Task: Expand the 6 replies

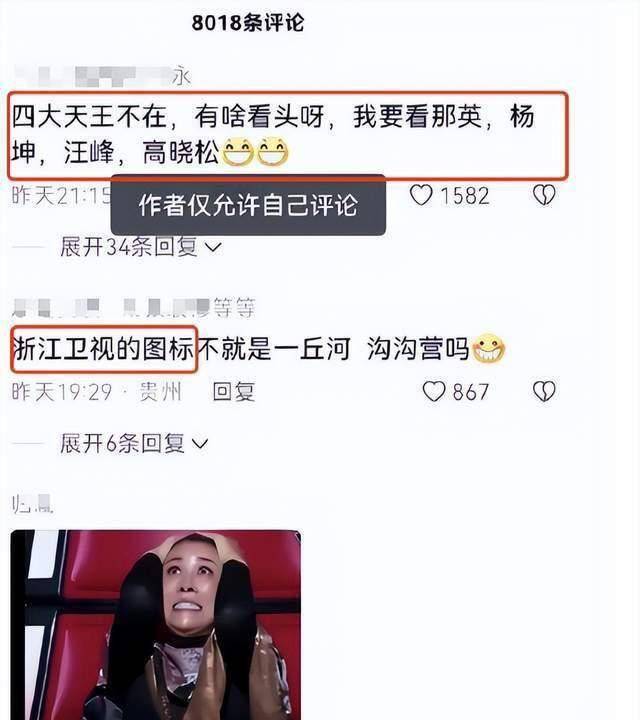Action: pyautogui.click(x=134, y=443)
